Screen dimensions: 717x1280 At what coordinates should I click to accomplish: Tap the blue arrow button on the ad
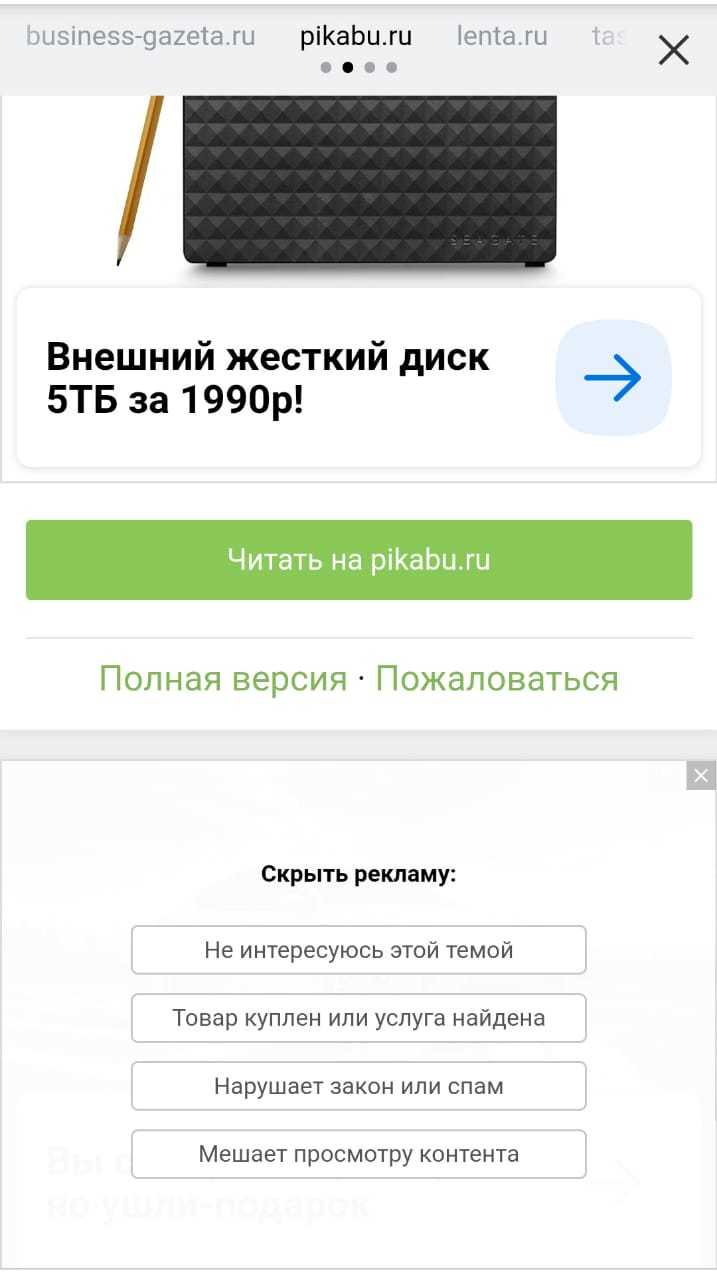[x=613, y=378]
